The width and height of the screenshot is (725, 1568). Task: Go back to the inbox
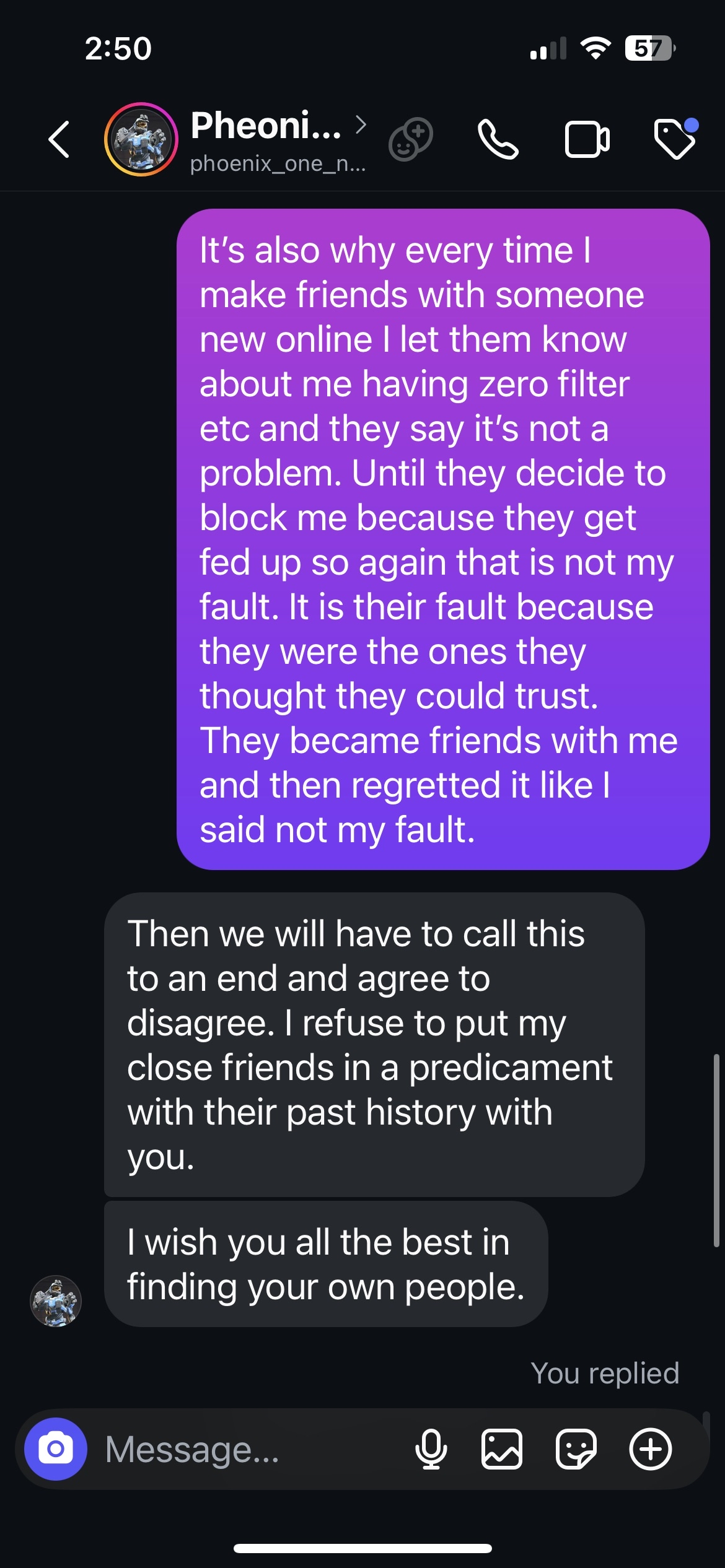(x=59, y=140)
